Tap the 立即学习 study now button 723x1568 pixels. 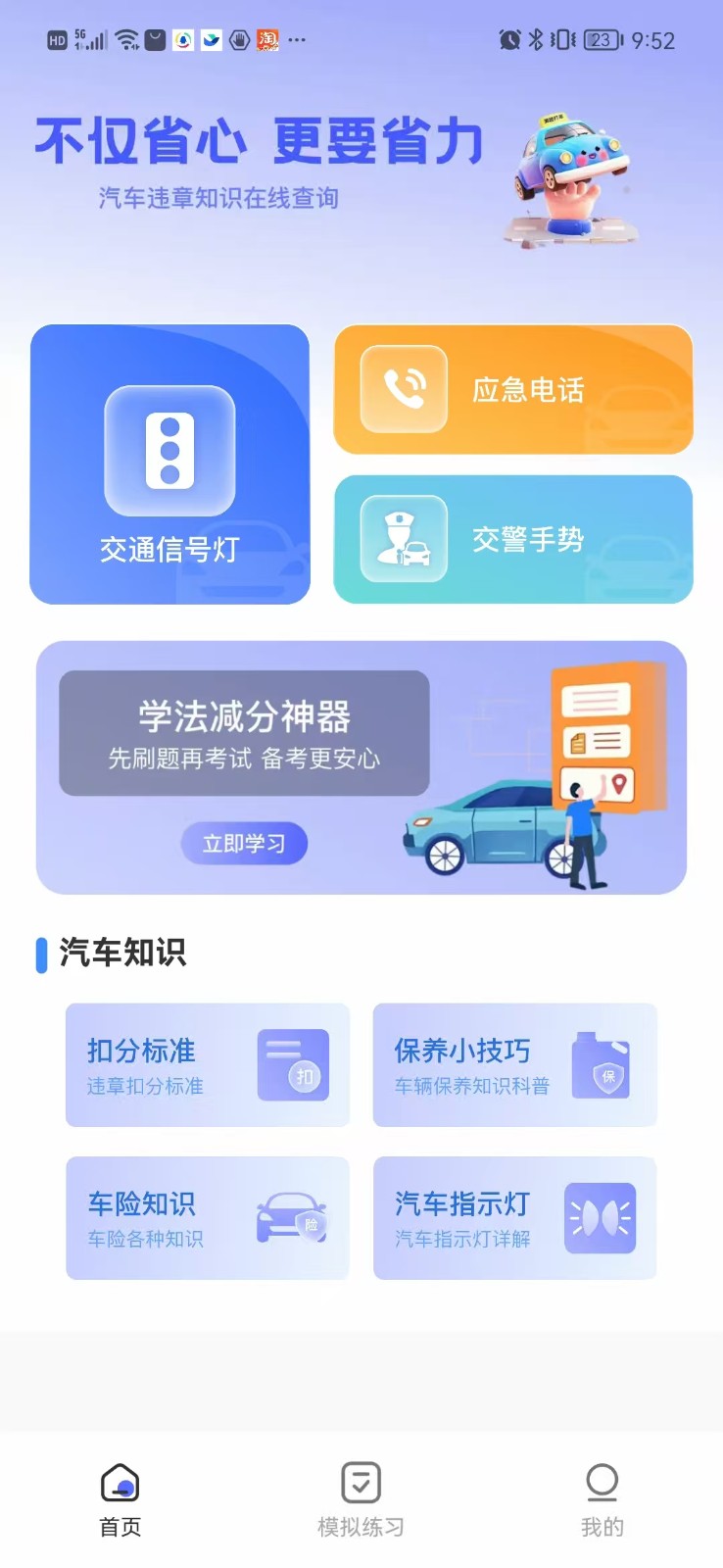point(243,843)
